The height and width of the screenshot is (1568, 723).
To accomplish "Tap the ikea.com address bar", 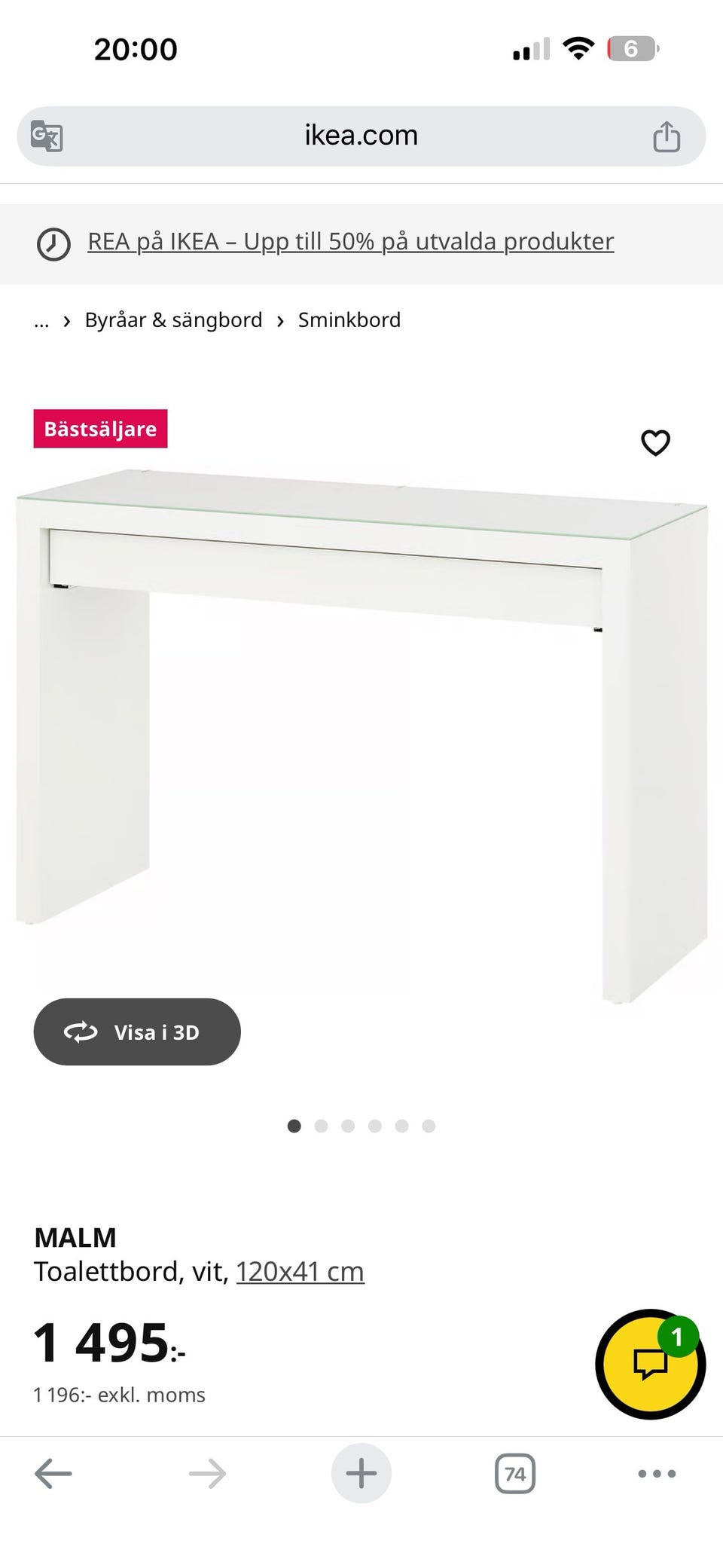I will (361, 136).
